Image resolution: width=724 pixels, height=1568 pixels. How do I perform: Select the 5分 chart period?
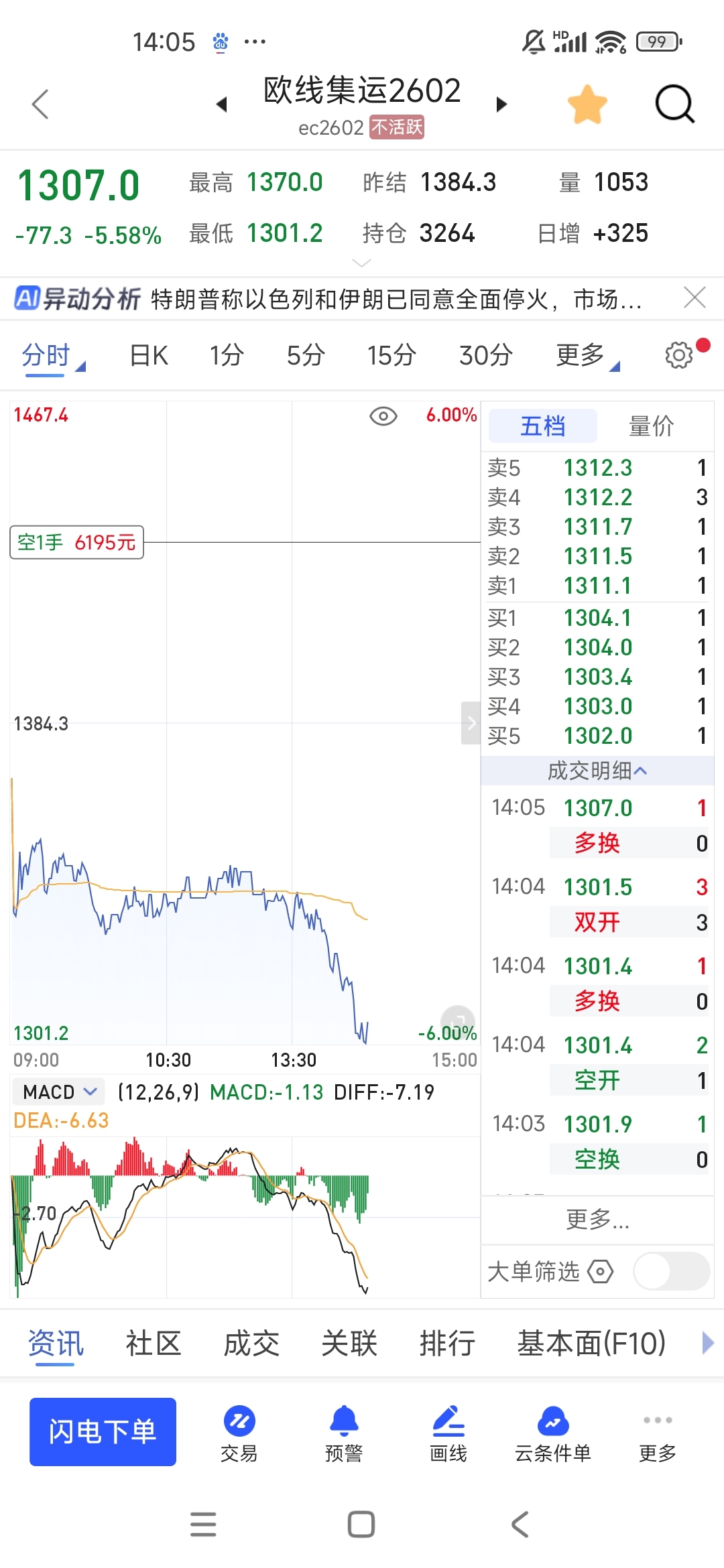coord(306,356)
